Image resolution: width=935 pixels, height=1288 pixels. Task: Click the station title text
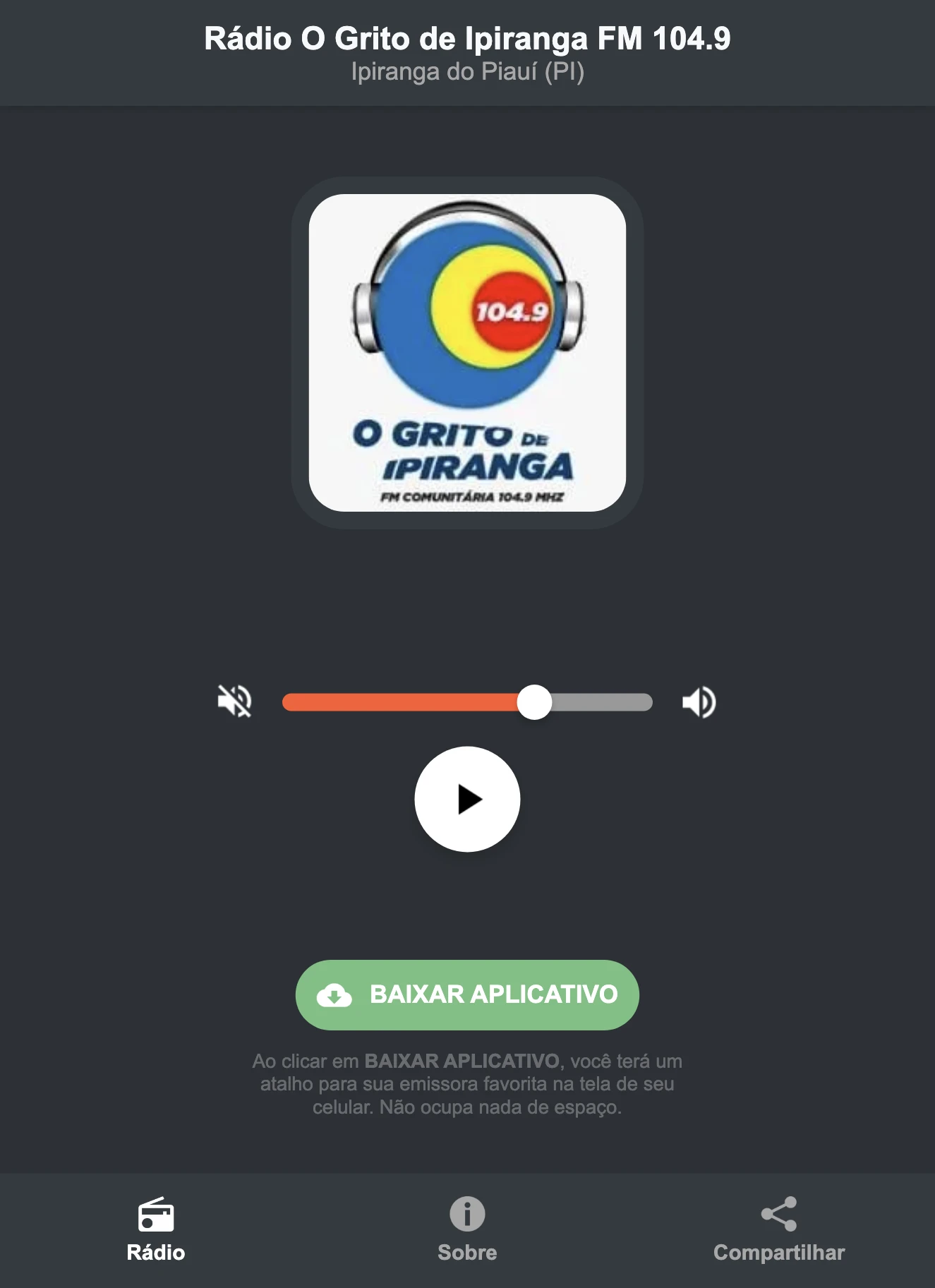[x=467, y=40]
